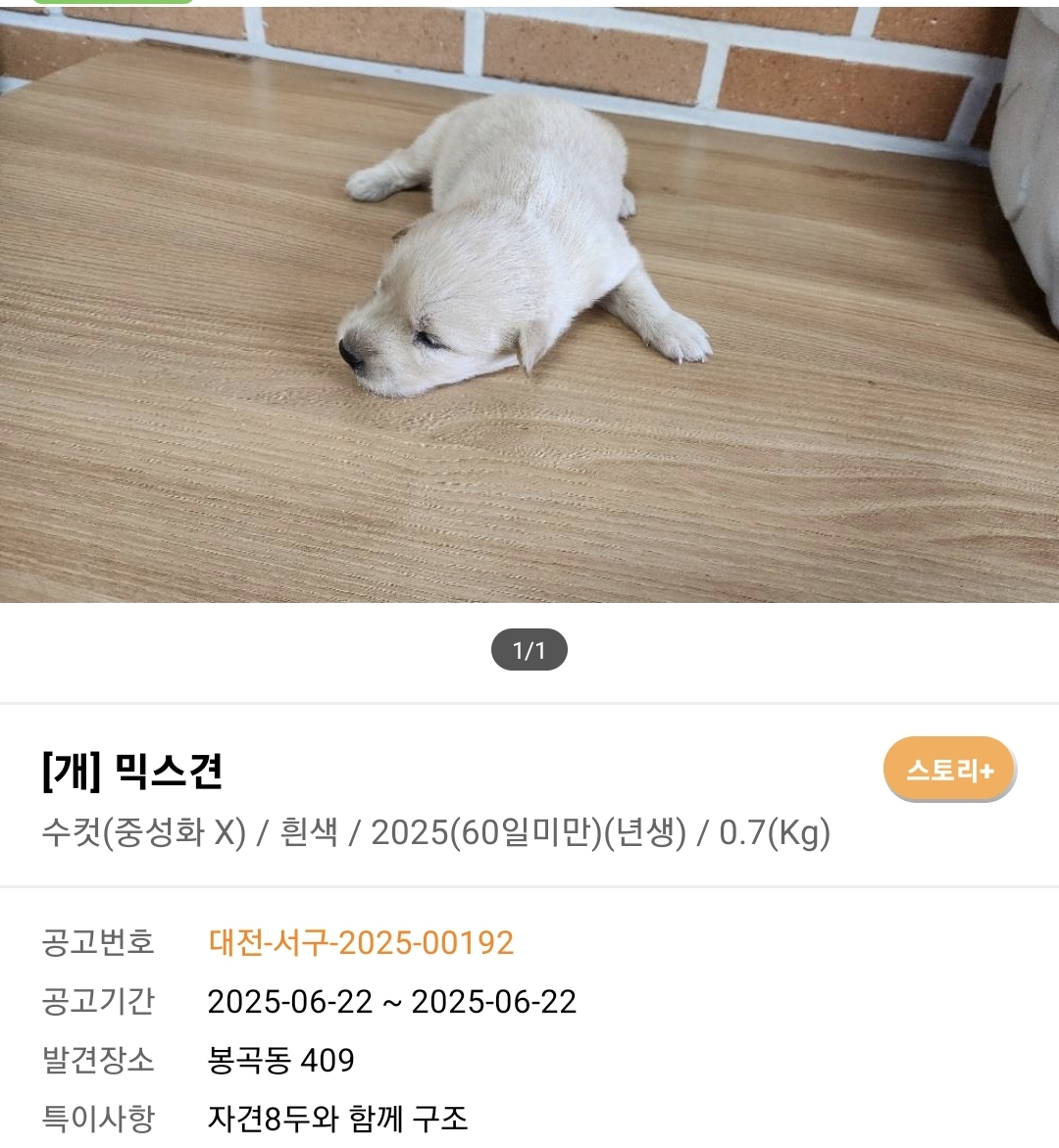Tap the 스토리+ button
The image size is (1059, 1148).
(949, 770)
